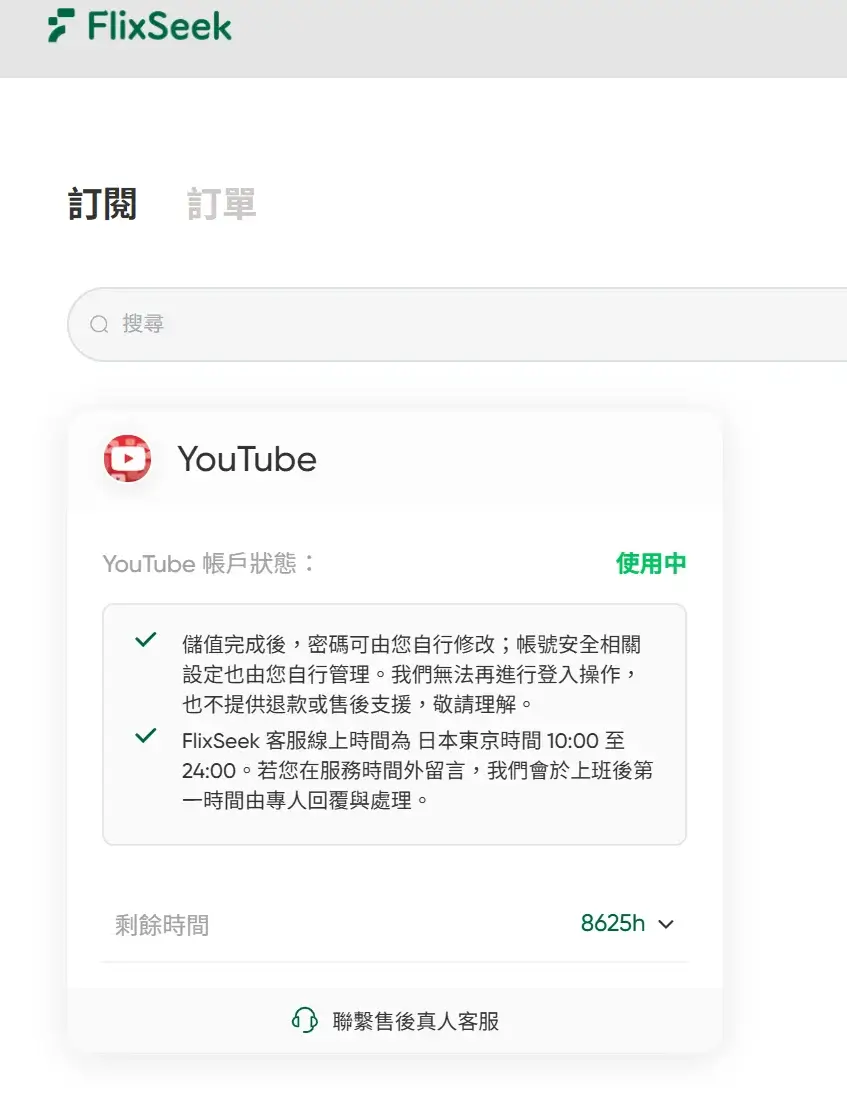Viewport: 847px width, 1100px height.
Task: Contact 聯繫售後真人客服 support
Action: coord(395,1021)
